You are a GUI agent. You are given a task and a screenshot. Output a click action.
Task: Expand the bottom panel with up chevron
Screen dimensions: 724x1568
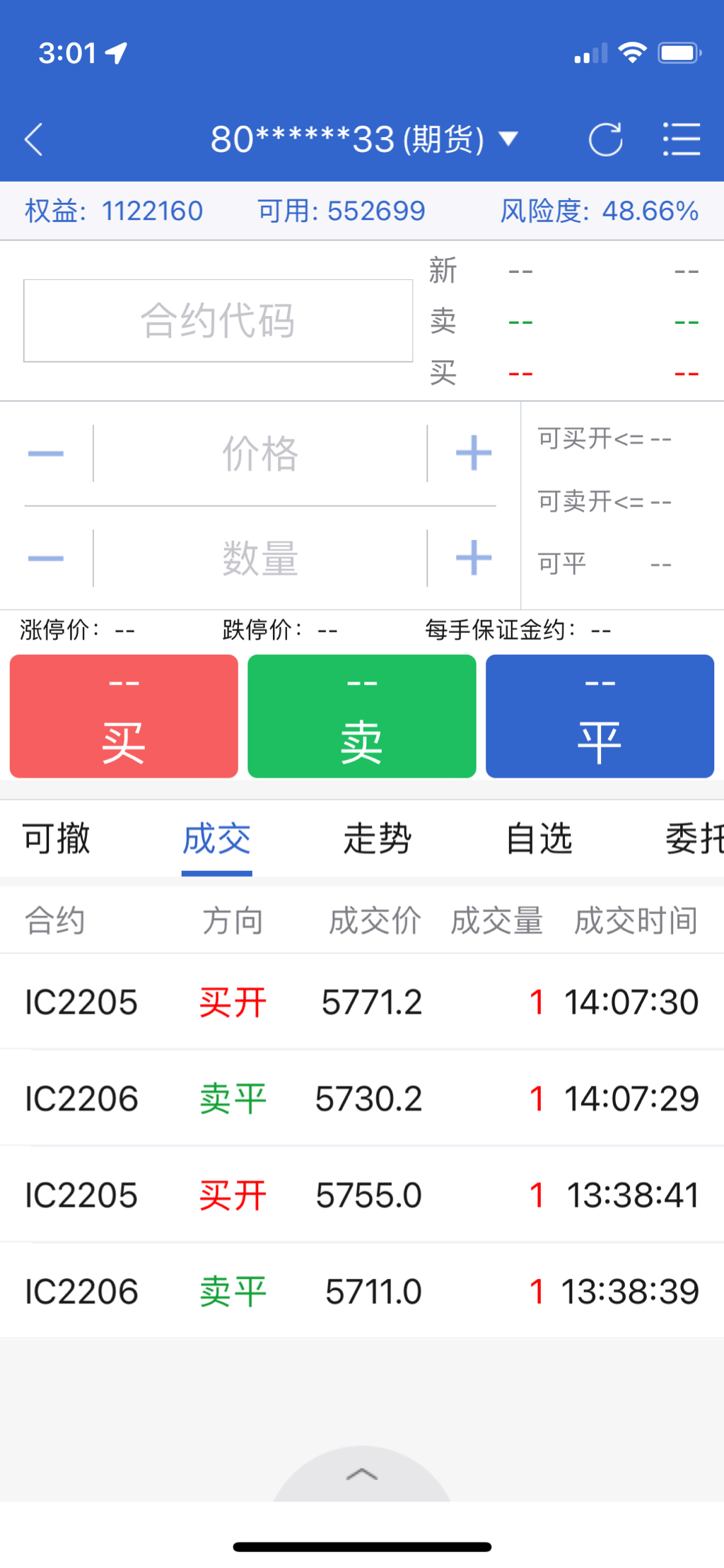point(361,1475)
